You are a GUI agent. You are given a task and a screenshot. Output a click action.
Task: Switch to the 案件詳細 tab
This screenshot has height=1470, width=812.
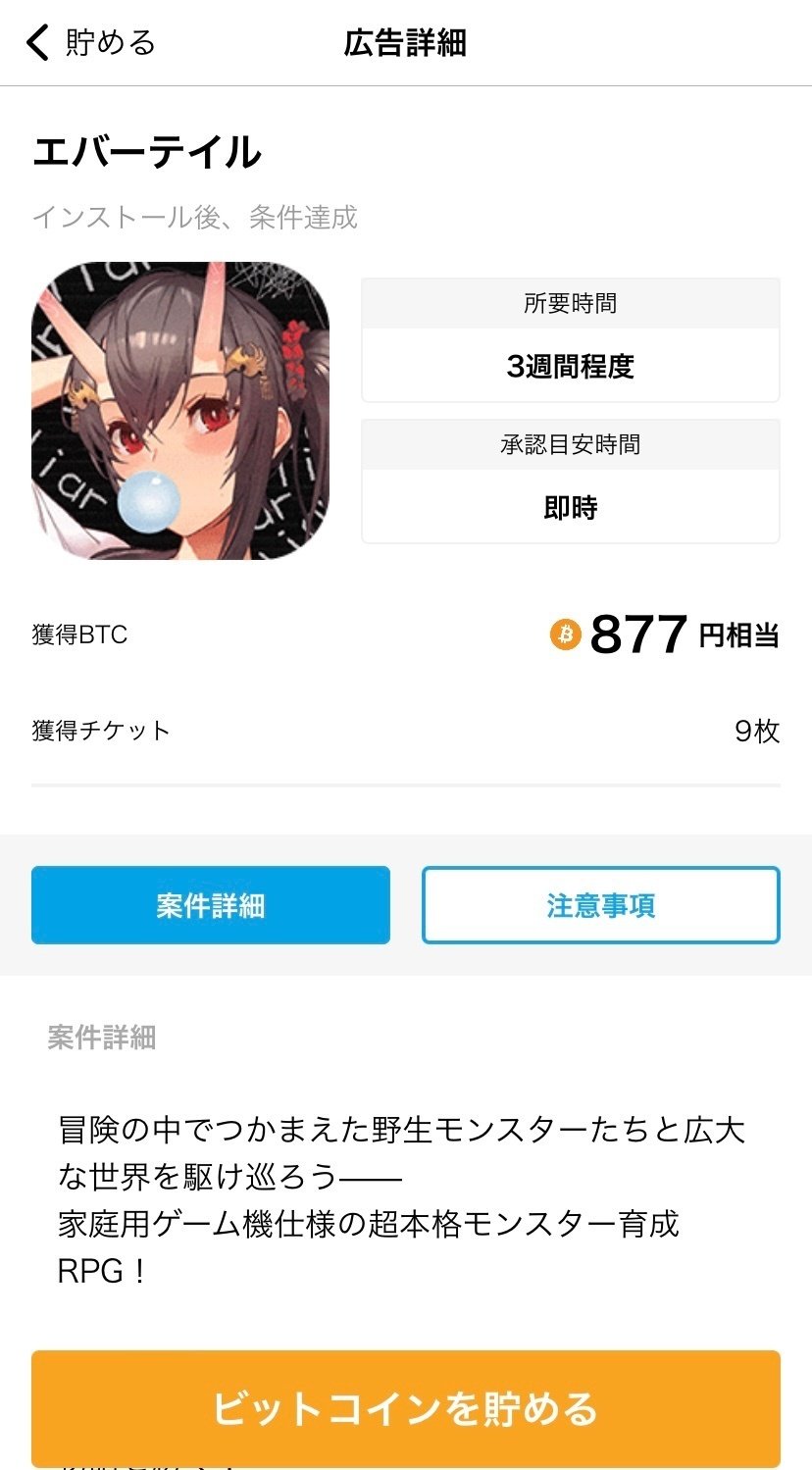coord(210,904)
